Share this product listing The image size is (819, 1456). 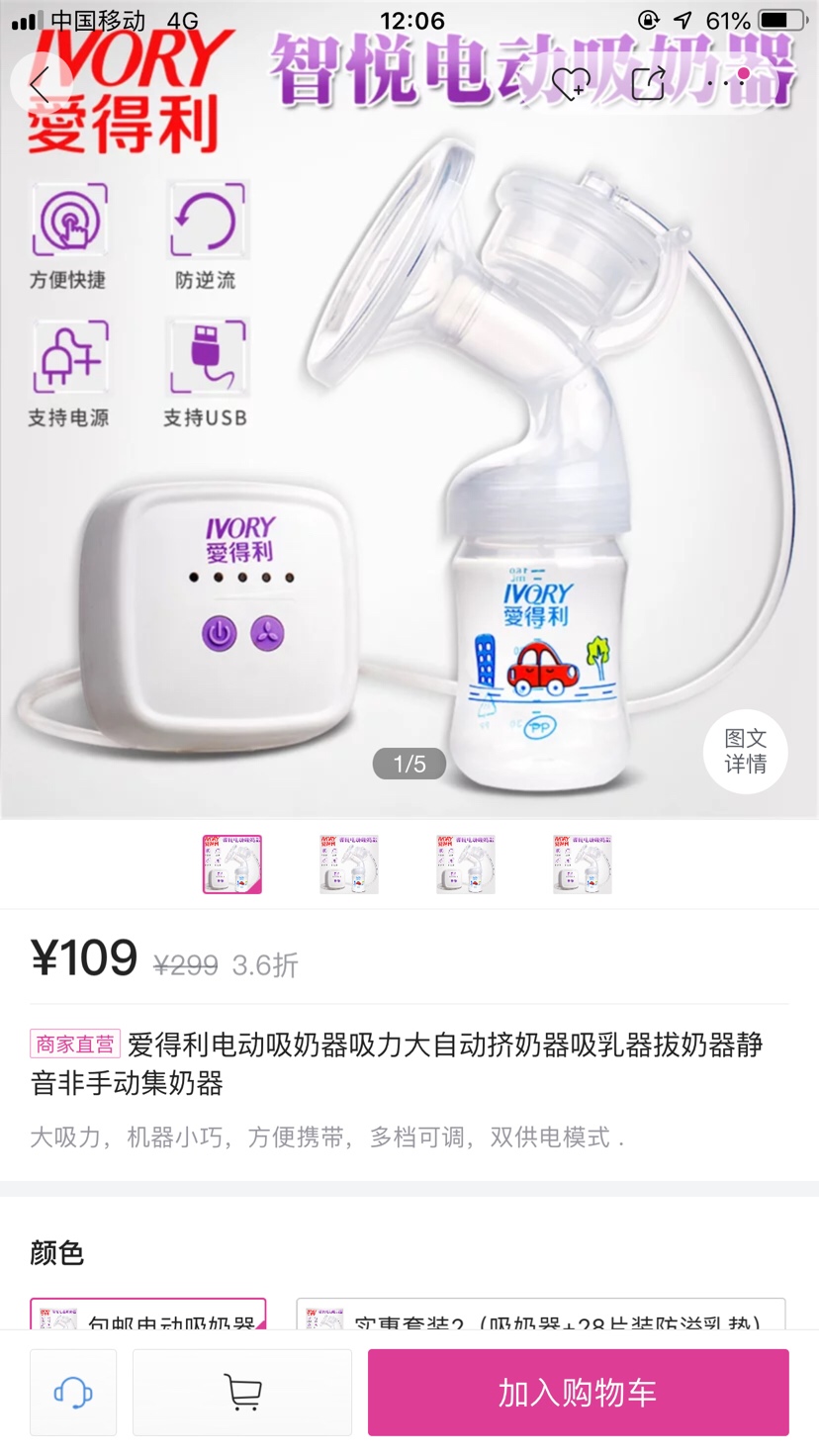(649, 84)
